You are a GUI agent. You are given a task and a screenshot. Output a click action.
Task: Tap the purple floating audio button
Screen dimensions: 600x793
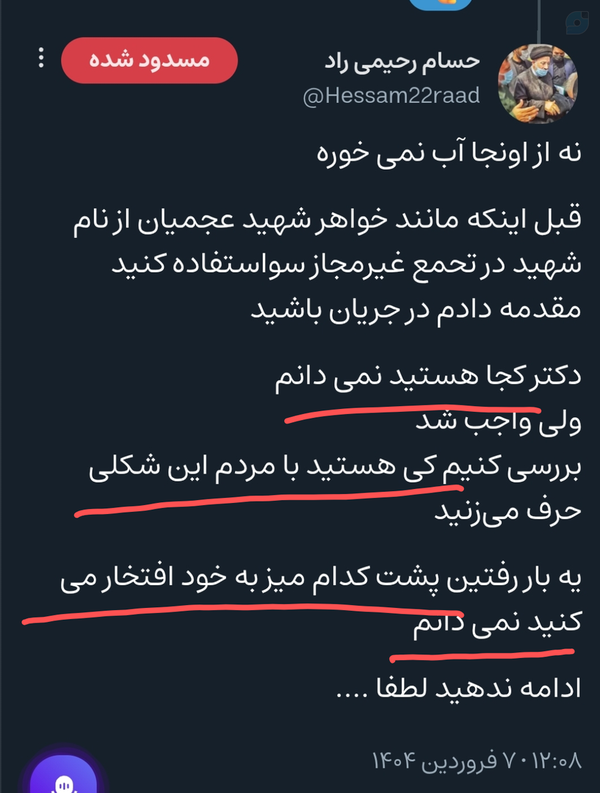pos(64,775)
